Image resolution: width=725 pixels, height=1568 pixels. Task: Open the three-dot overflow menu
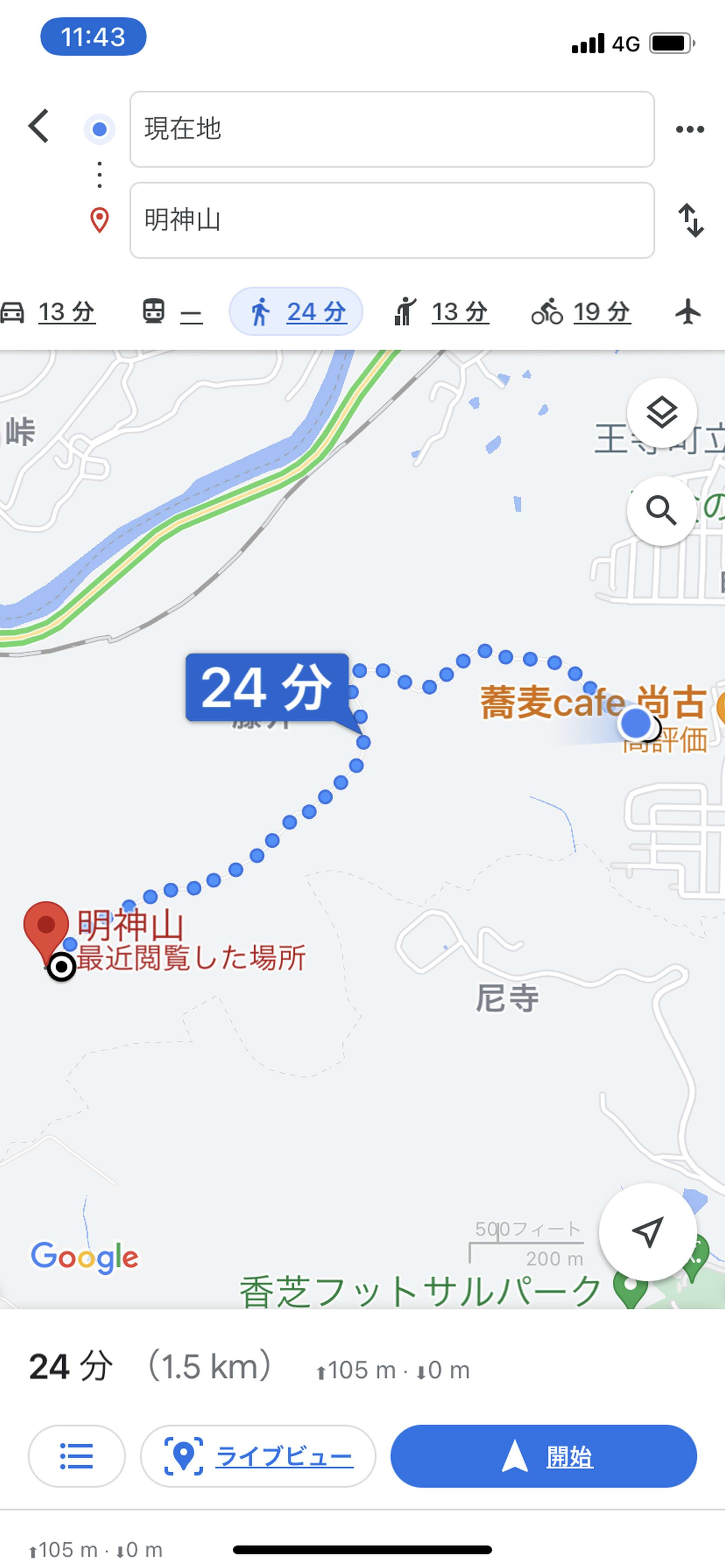pos(690,129)
